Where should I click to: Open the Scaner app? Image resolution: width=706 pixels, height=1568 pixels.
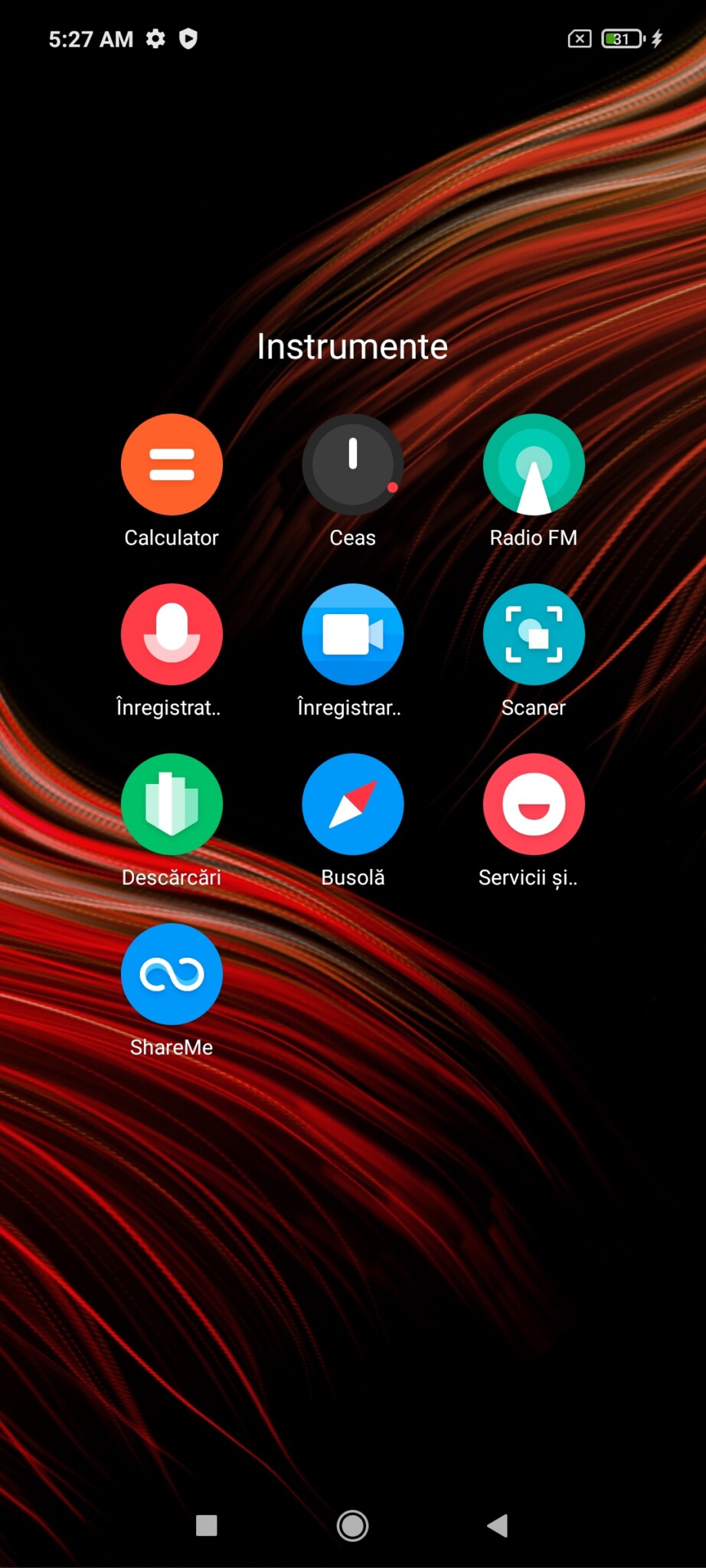pyautogui.click(x=533, y=635)
